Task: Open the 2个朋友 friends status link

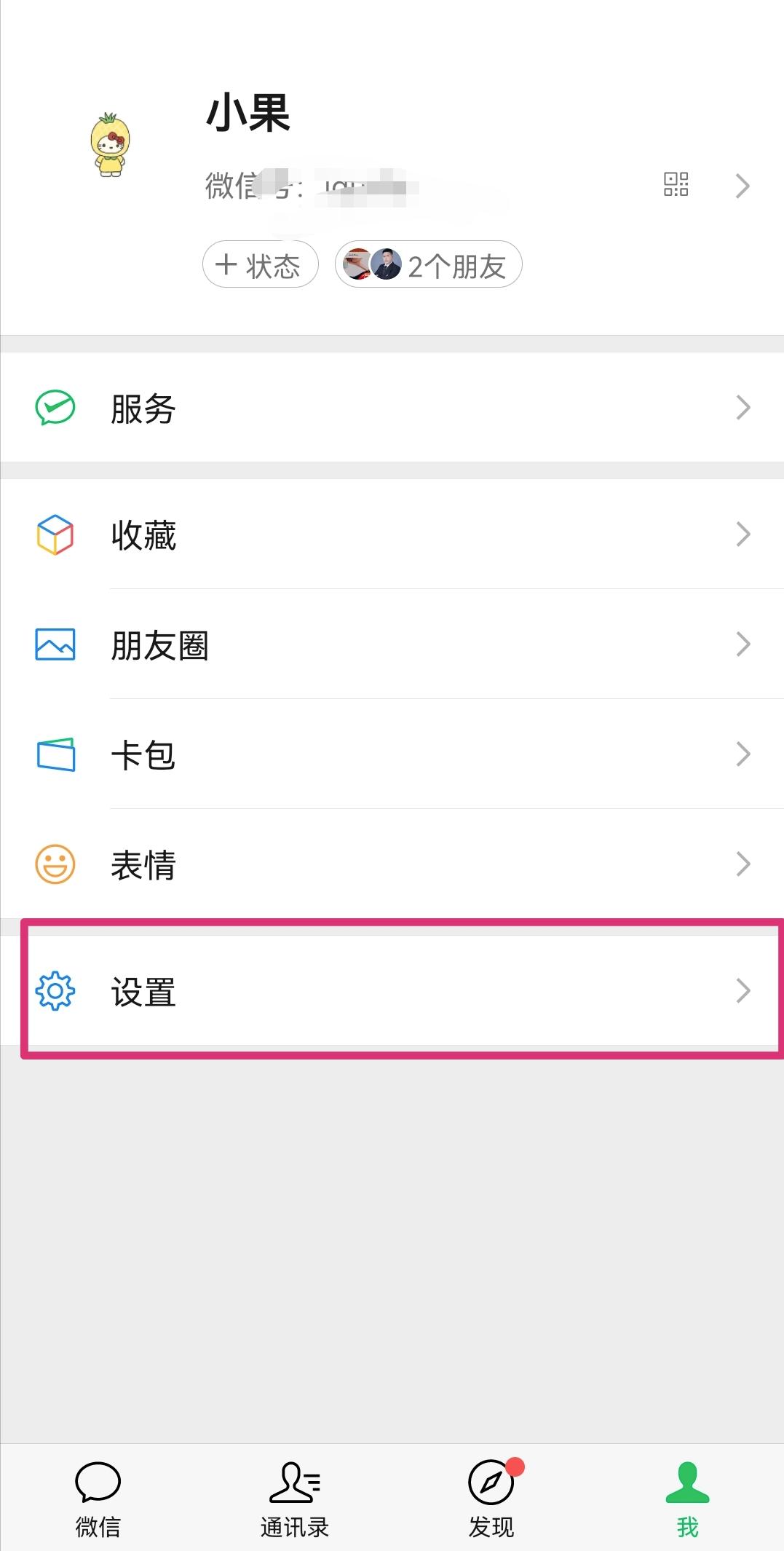Action: click(x=428, y=265)
